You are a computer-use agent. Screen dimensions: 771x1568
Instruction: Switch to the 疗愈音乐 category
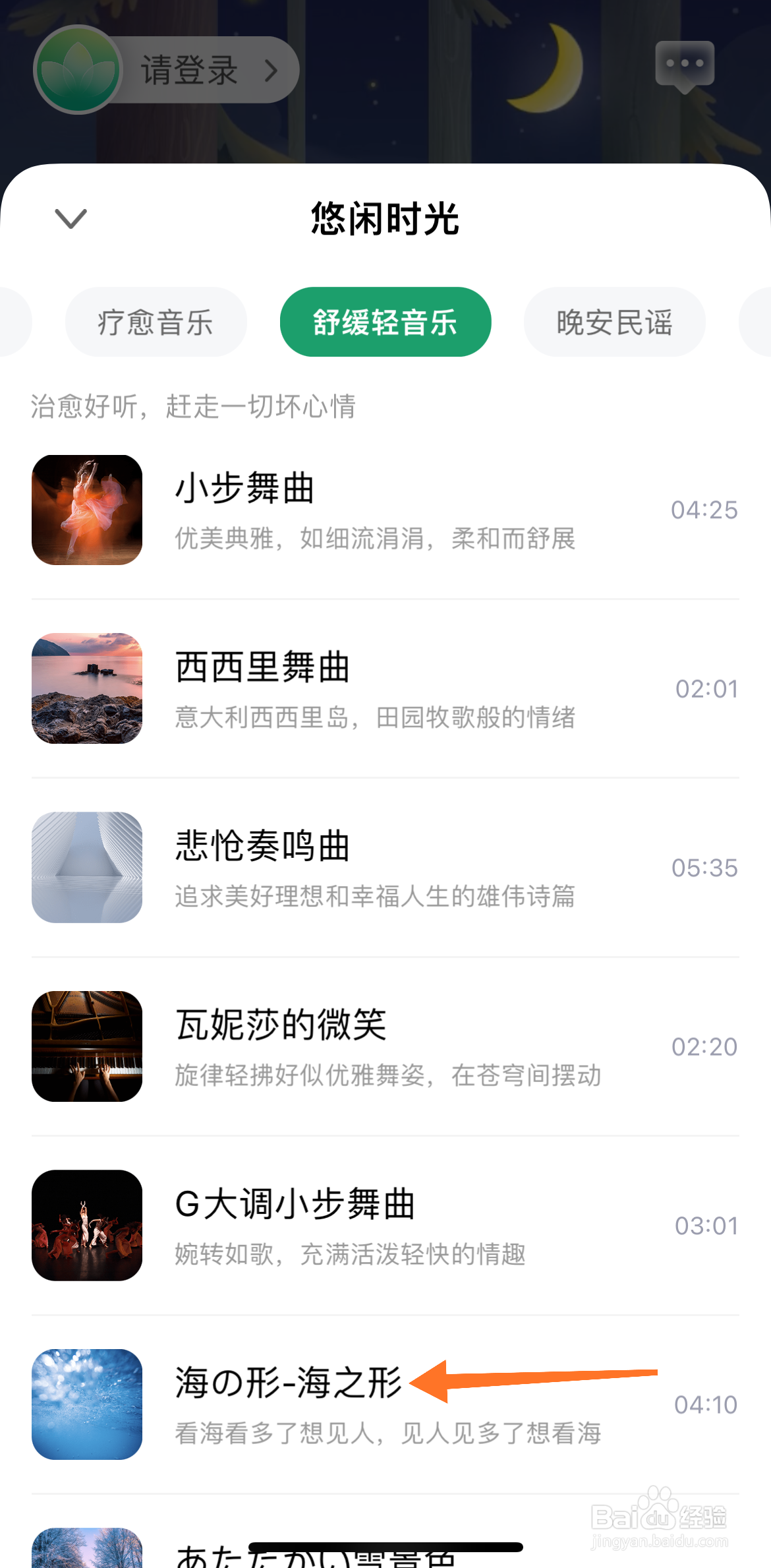(x=156, y=322)
